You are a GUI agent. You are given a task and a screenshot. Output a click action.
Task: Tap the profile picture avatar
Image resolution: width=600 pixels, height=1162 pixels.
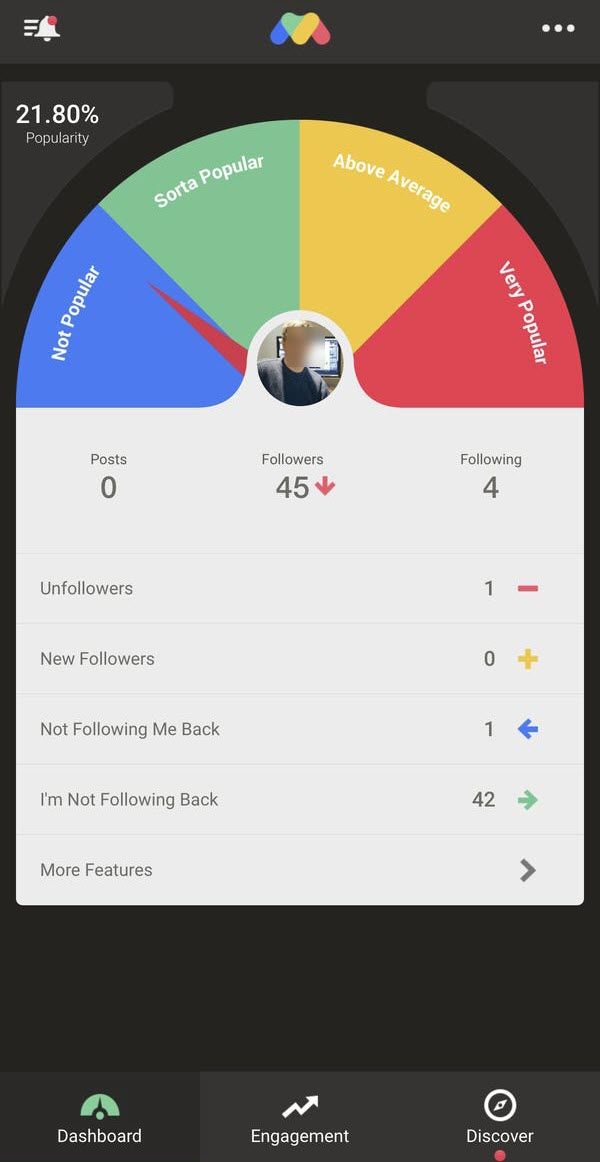coord(299,362)
